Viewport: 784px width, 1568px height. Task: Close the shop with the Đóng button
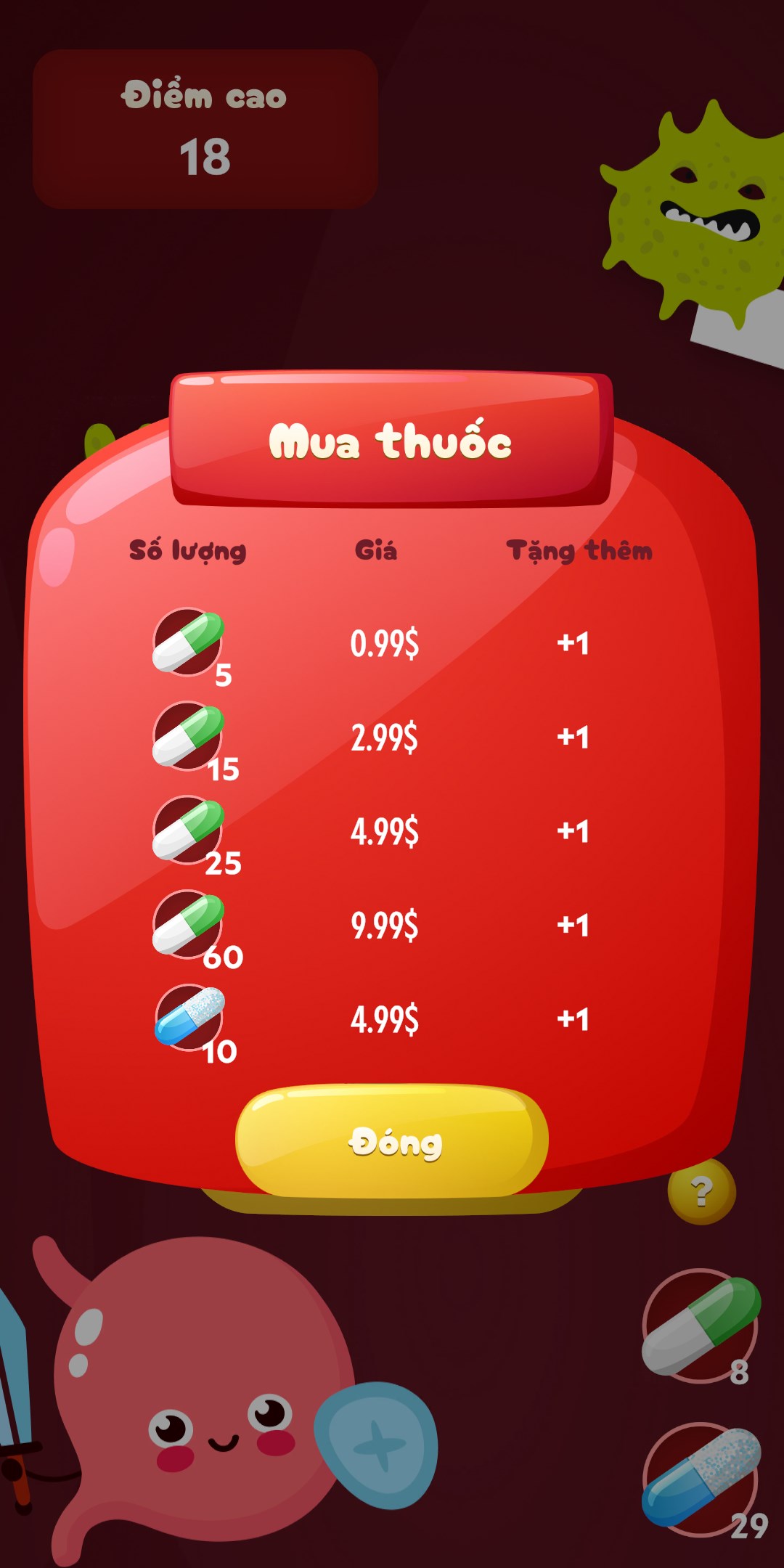pyautogui.click(x=392, y=1142)
